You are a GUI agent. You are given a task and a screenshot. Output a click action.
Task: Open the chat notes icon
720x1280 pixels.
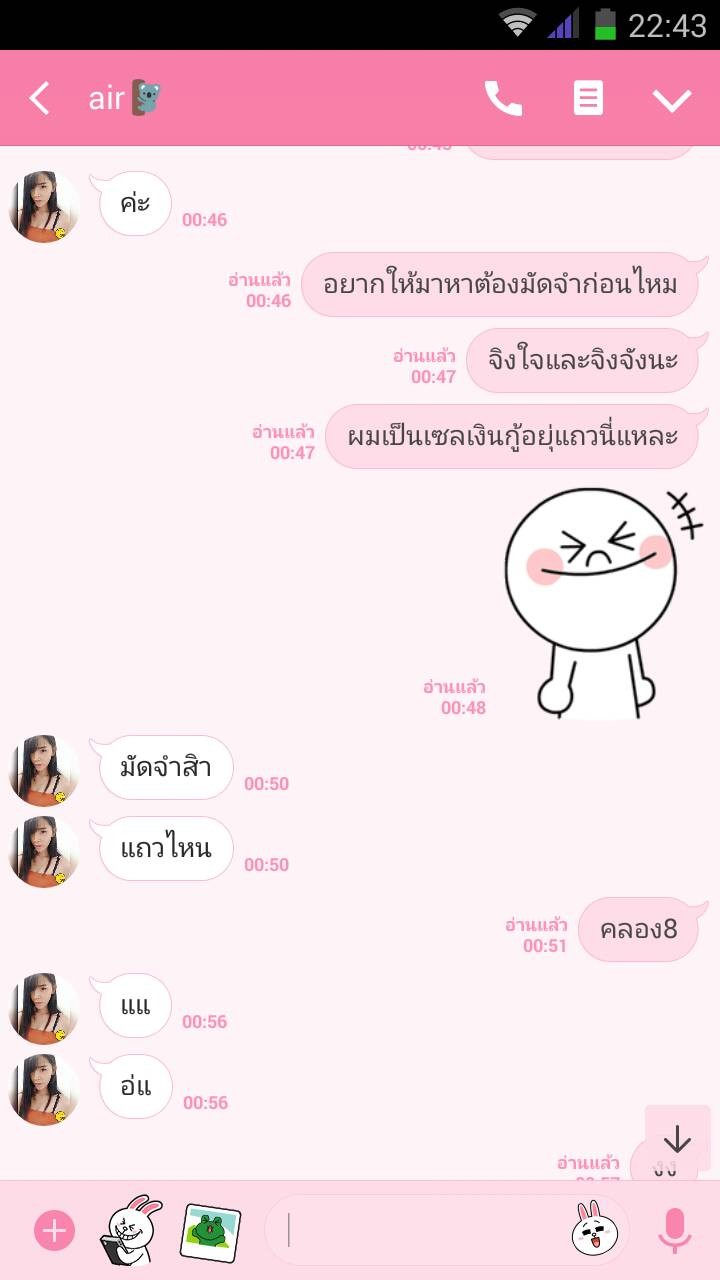point(588,98)
